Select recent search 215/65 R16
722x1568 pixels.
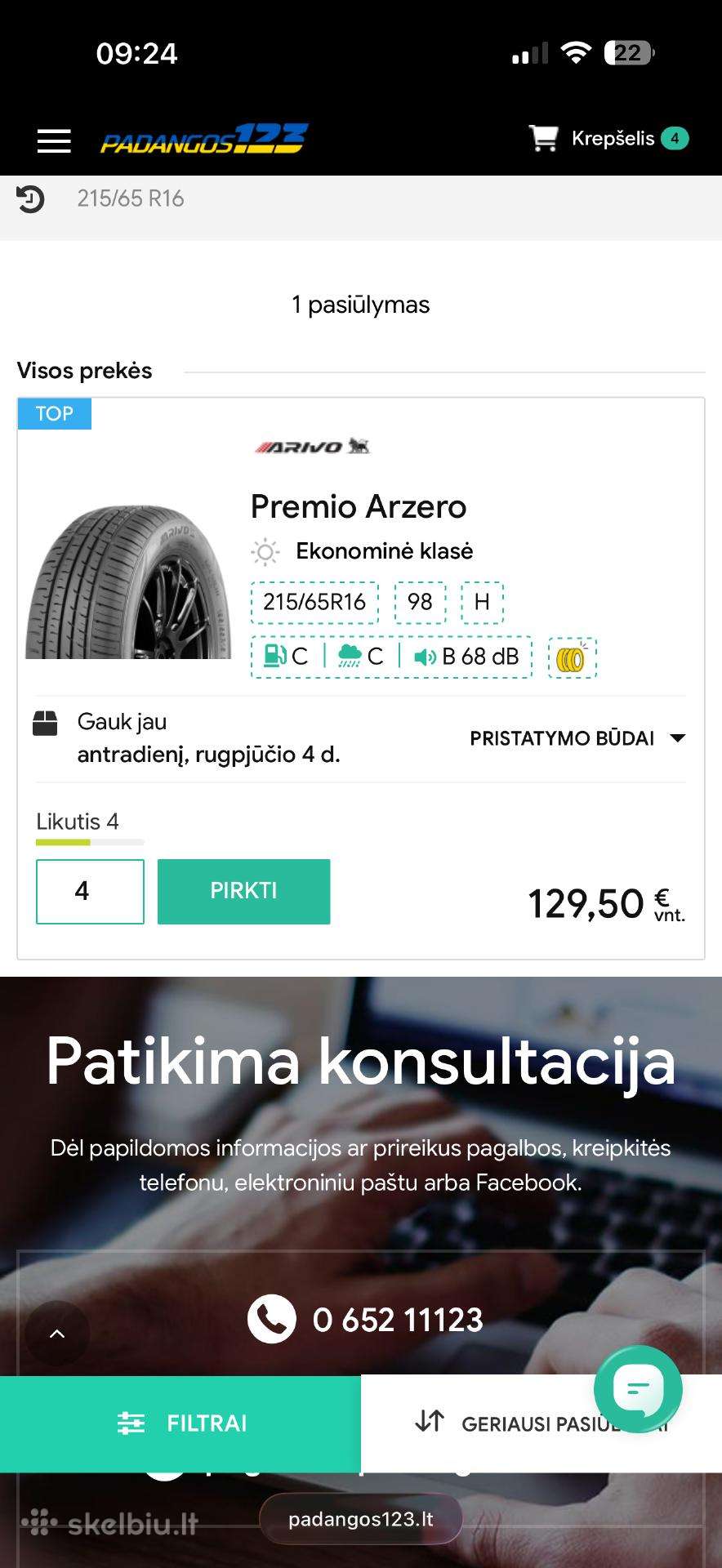tap(131, 198)
